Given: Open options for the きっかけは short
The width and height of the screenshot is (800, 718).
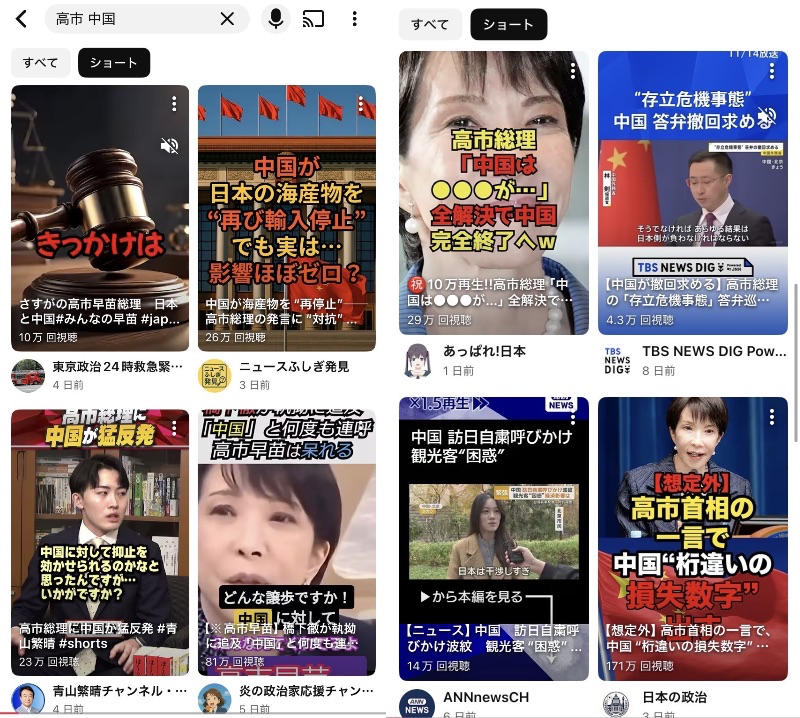Looking at the screenshot, I should click(174, 104).
